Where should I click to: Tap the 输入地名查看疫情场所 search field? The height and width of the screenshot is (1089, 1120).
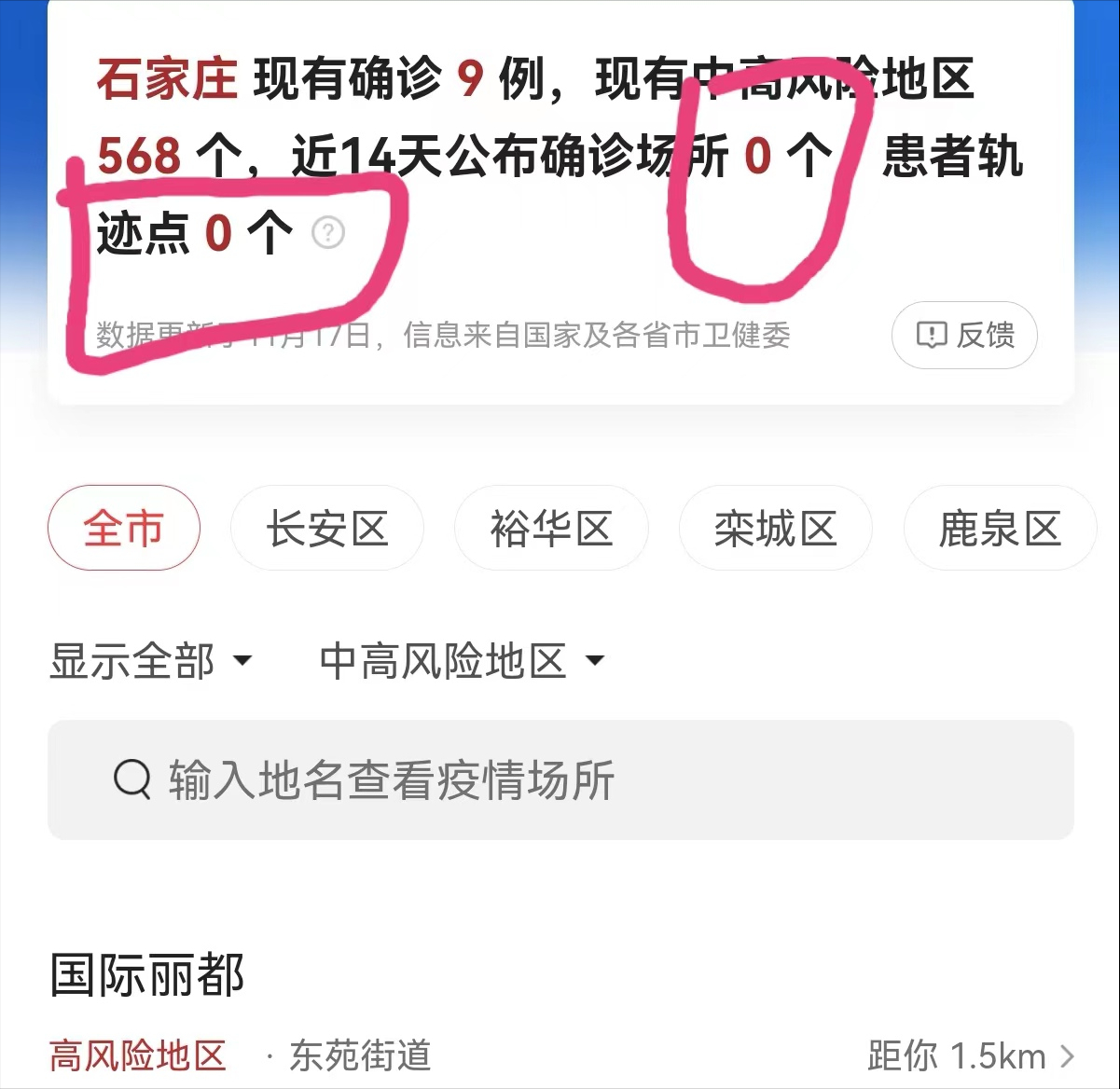[x=560, y=779]
